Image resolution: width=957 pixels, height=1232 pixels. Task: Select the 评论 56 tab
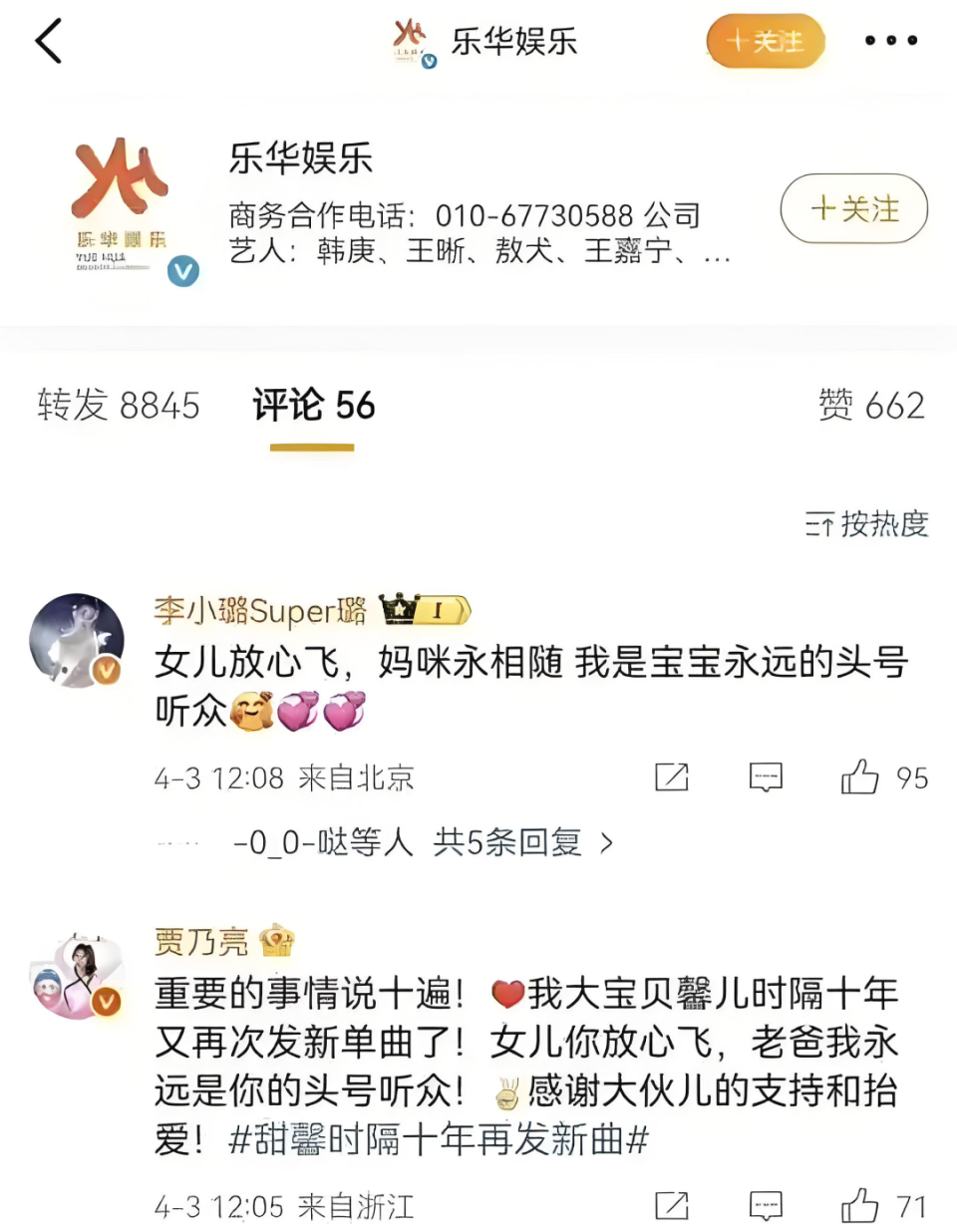[x=313, y=406]
